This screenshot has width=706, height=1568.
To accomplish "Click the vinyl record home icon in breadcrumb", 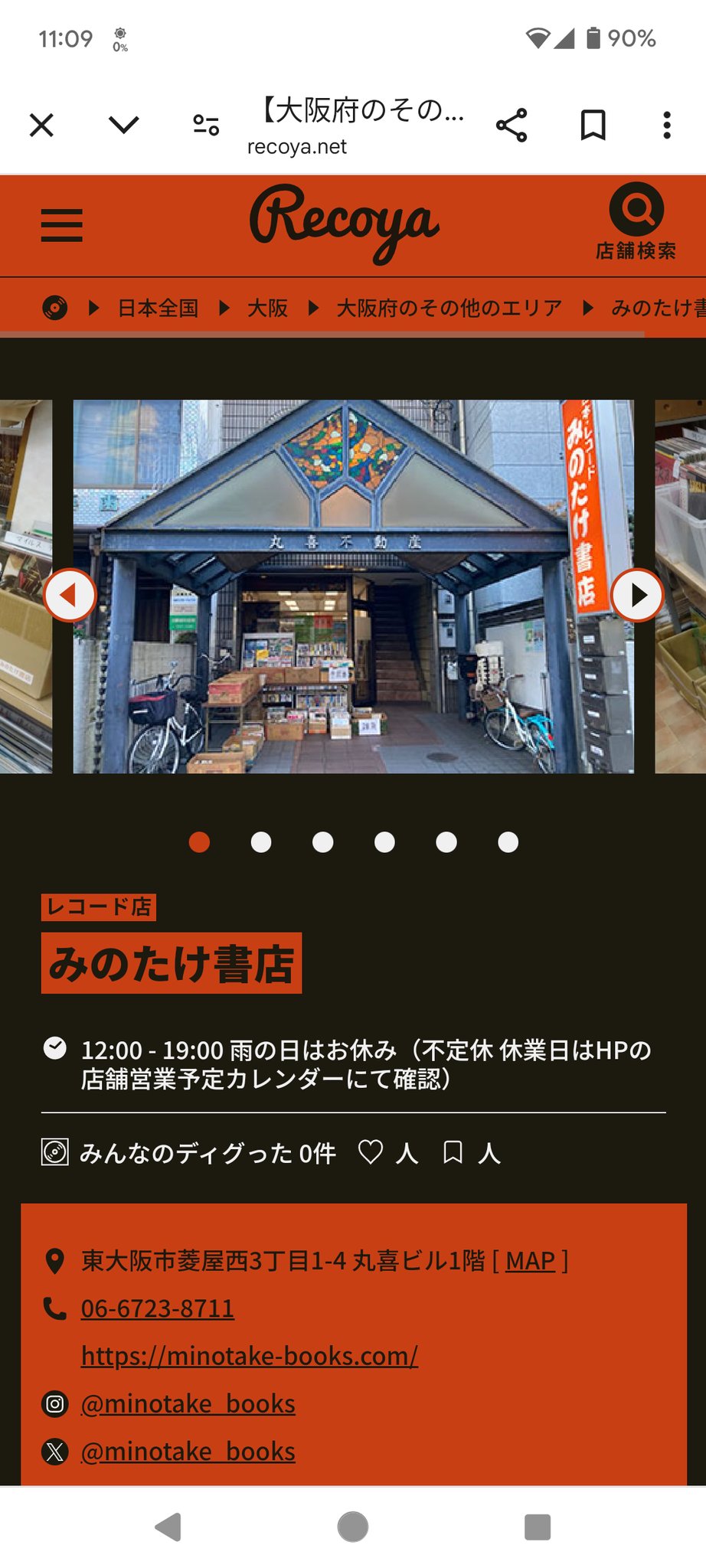I will pyautogui.click(x=54, y=307).
